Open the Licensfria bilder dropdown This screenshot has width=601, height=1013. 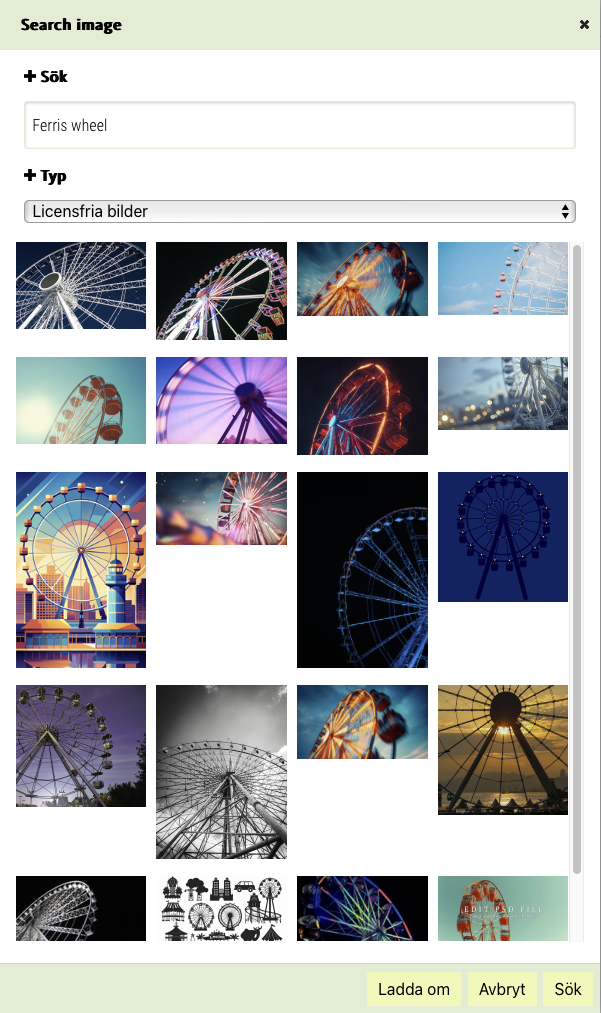300,211
